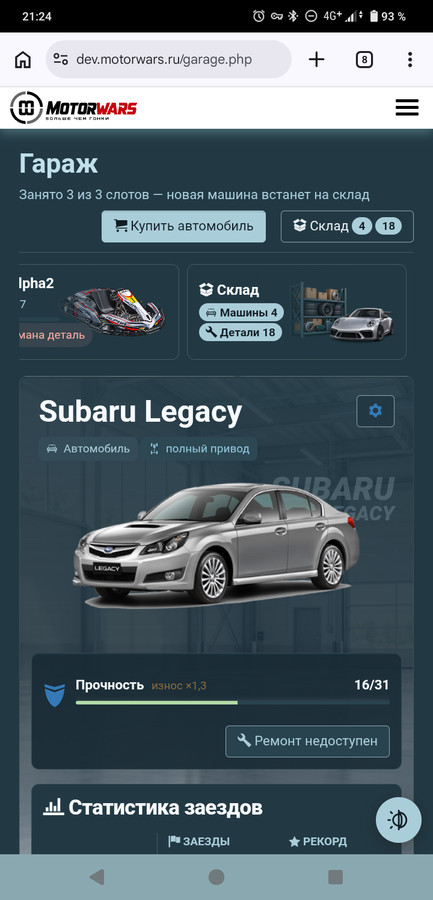Open Склад button with 4 and 18 badges

tap(347, 226)
